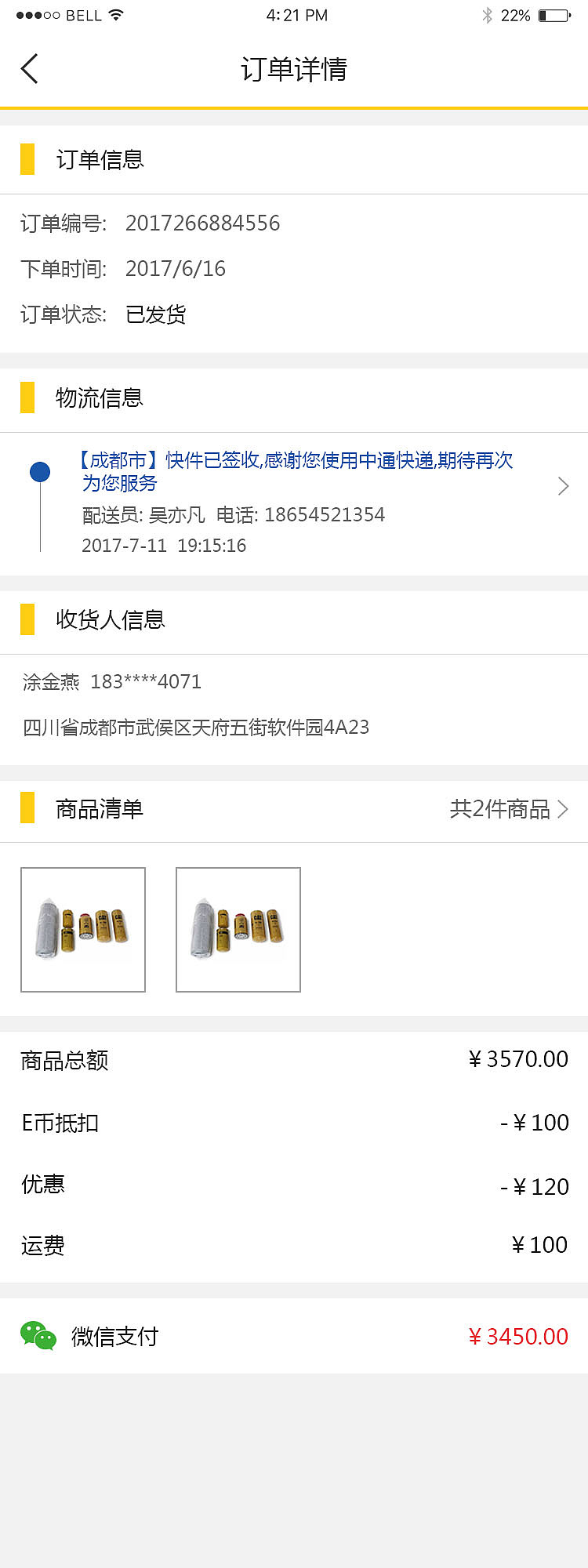Viewport: 588px width, 1568px height.
Task: Tap the WeChat Pay icon
Action: 36,1336
